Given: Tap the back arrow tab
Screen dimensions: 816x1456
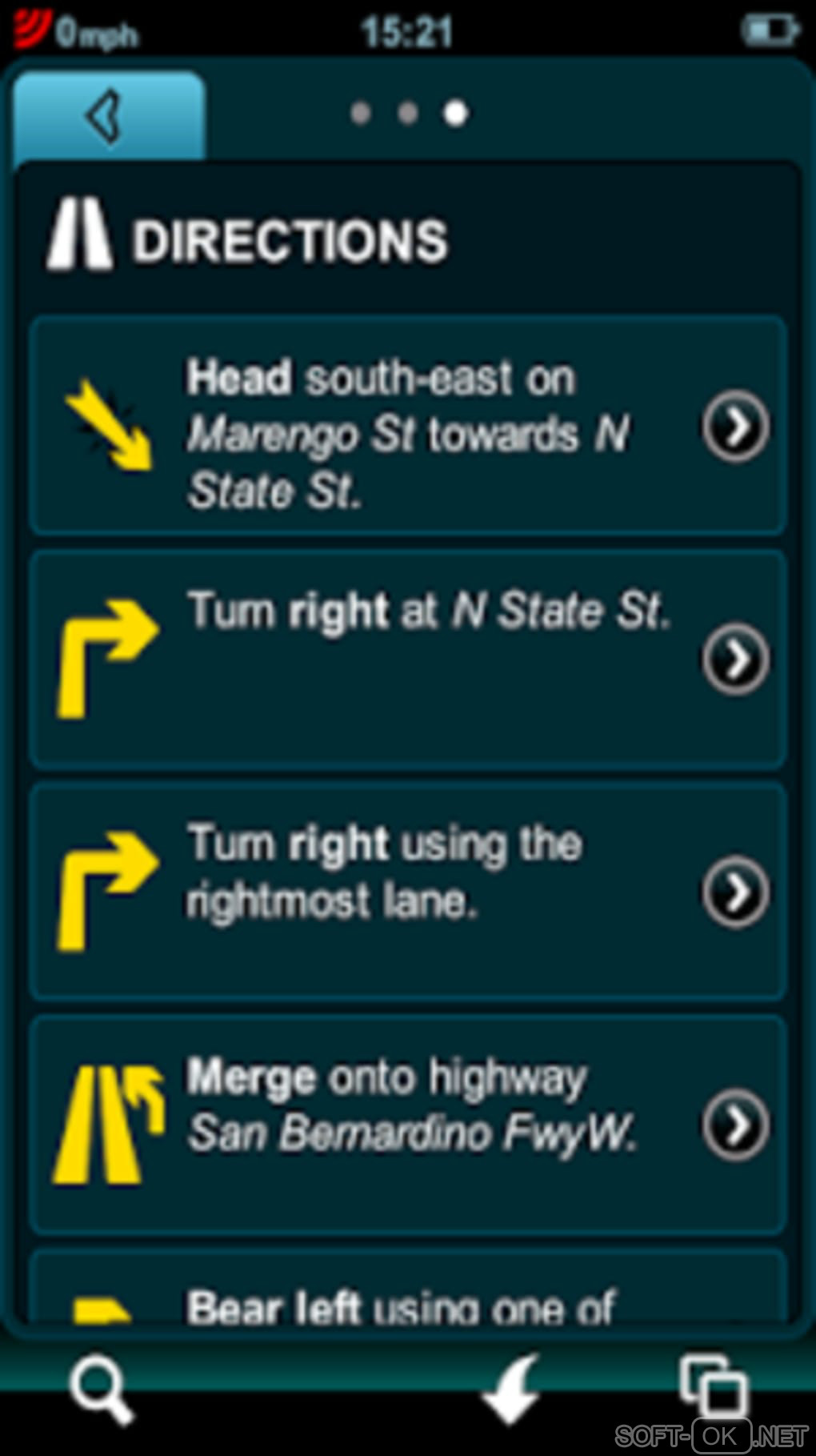Looking at the screenshot, I should 108,117.
